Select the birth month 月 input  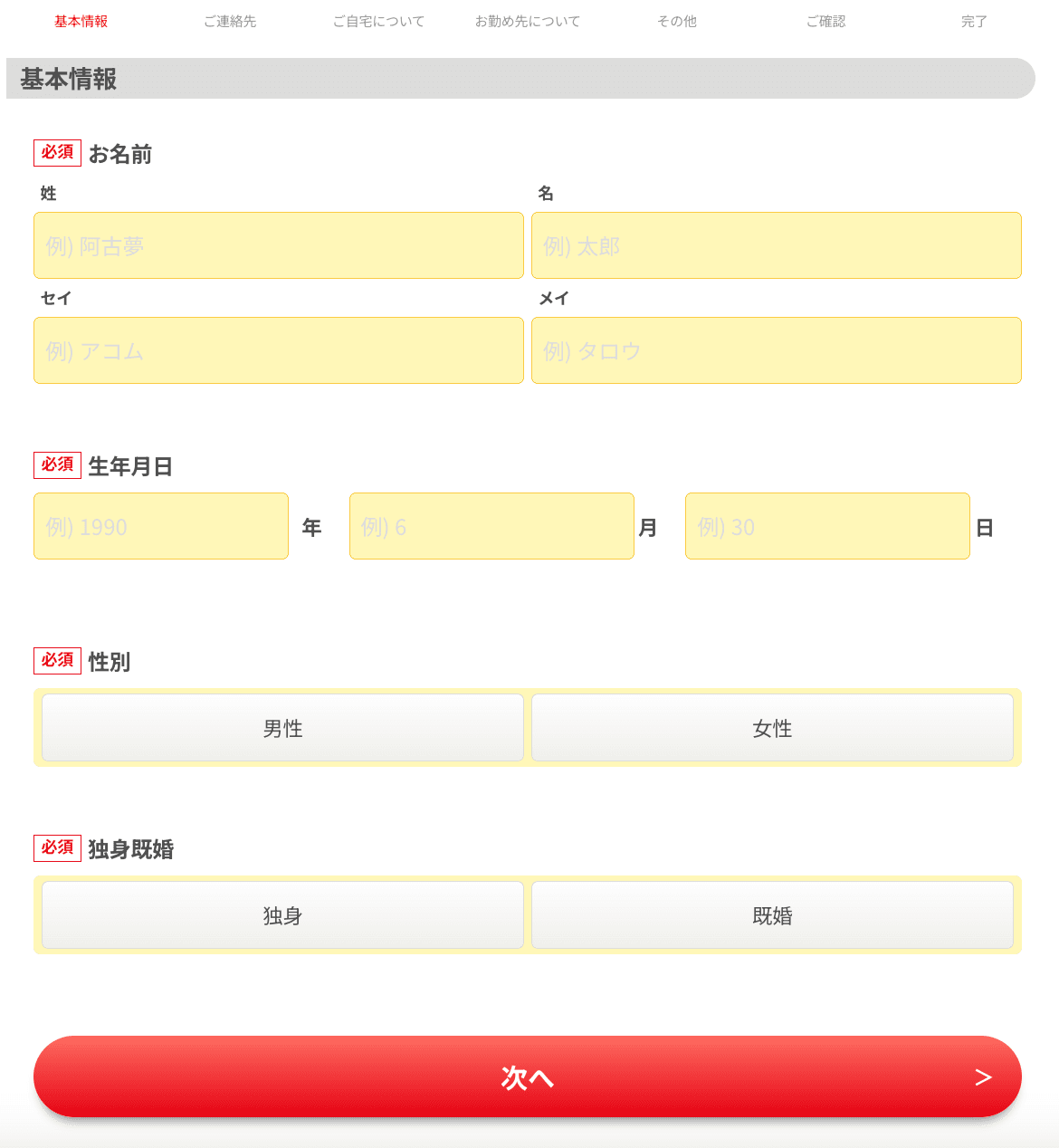pyautogui.click(x=491, y=526)
